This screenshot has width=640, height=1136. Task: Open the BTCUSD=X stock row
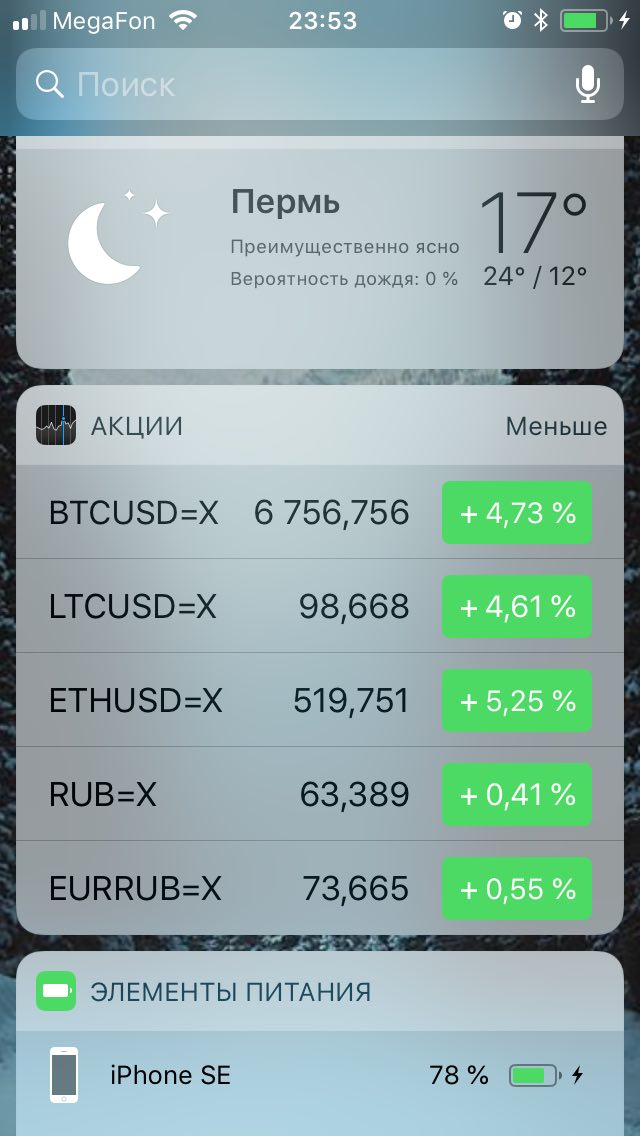tap(320, 512)
